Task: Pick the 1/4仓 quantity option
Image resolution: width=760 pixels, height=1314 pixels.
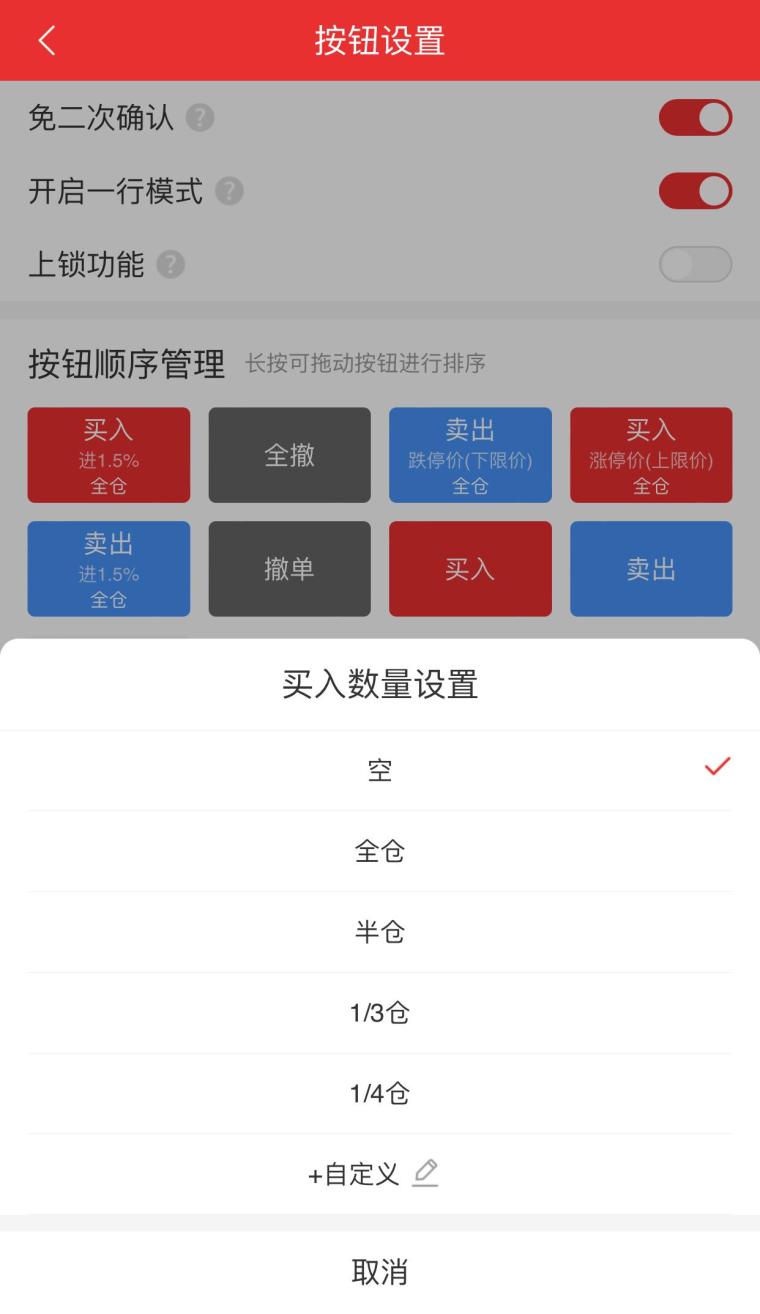Action: (379, 1093)
